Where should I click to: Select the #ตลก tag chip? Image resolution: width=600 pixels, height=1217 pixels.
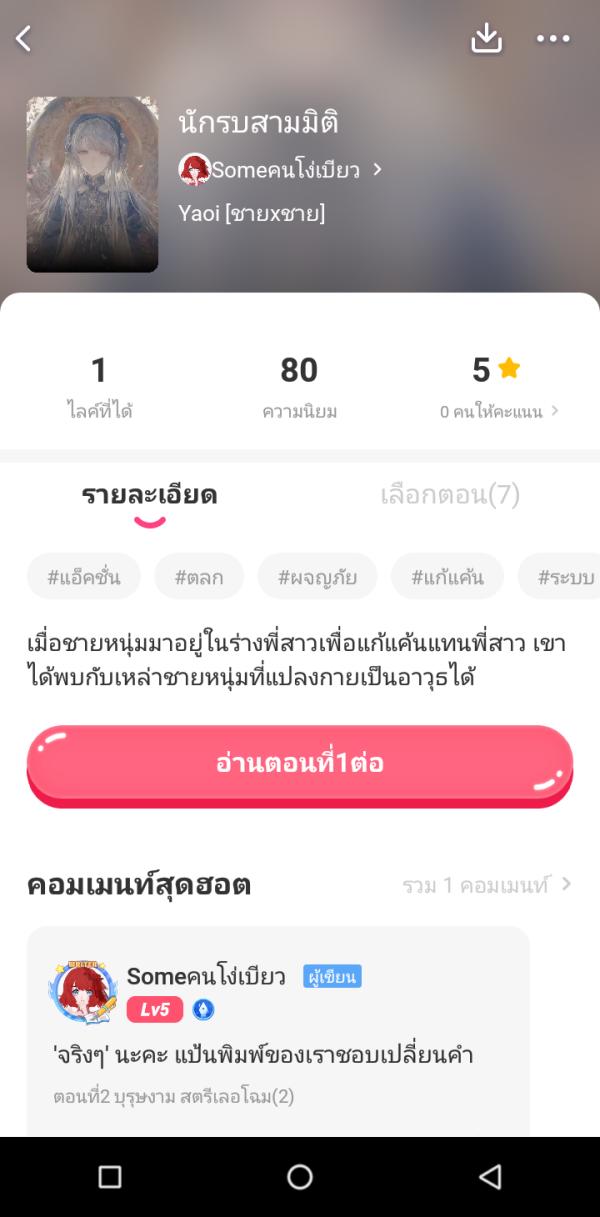[x=199, y=576]
